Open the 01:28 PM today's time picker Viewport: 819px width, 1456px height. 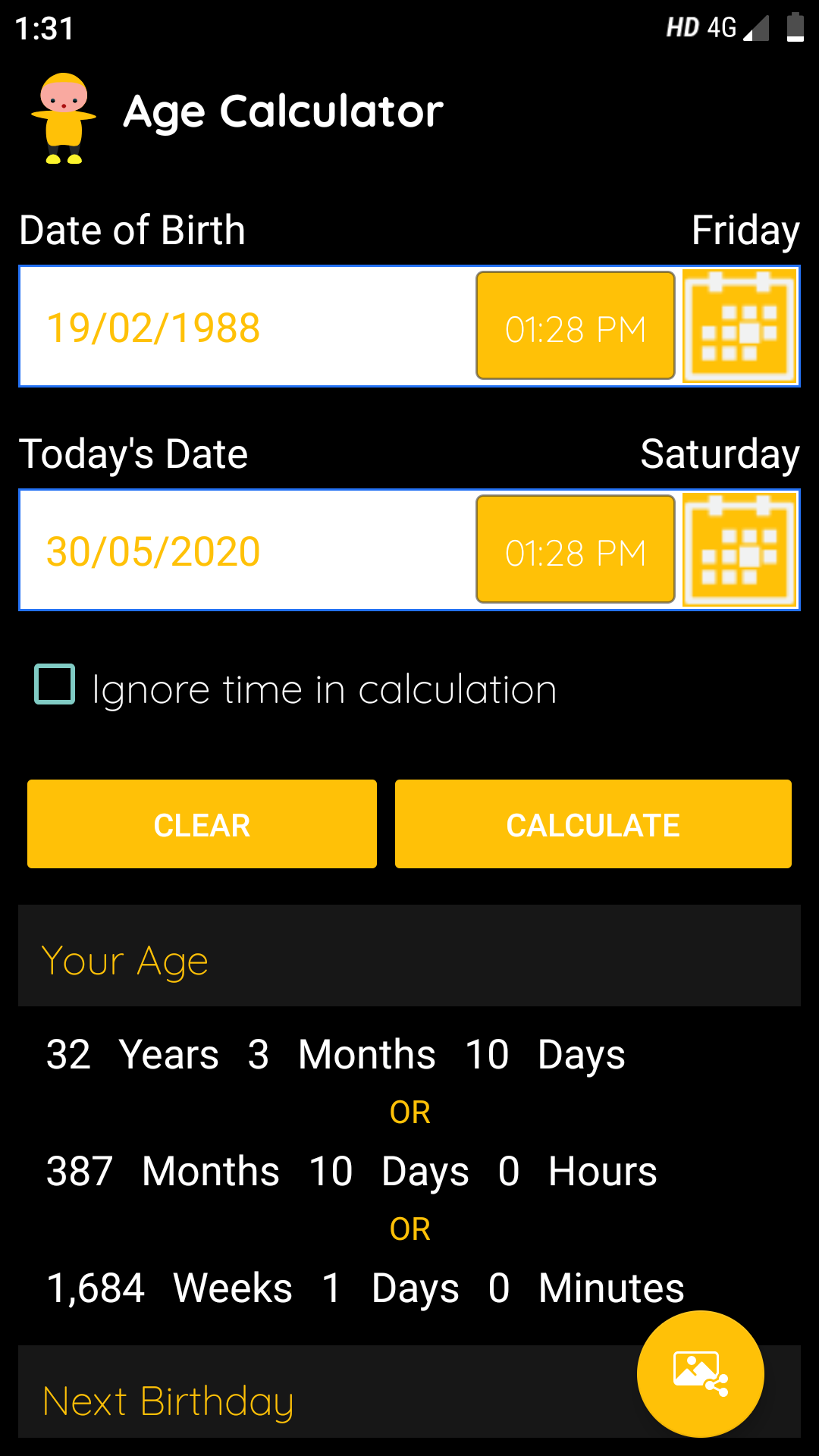[575, 549]
